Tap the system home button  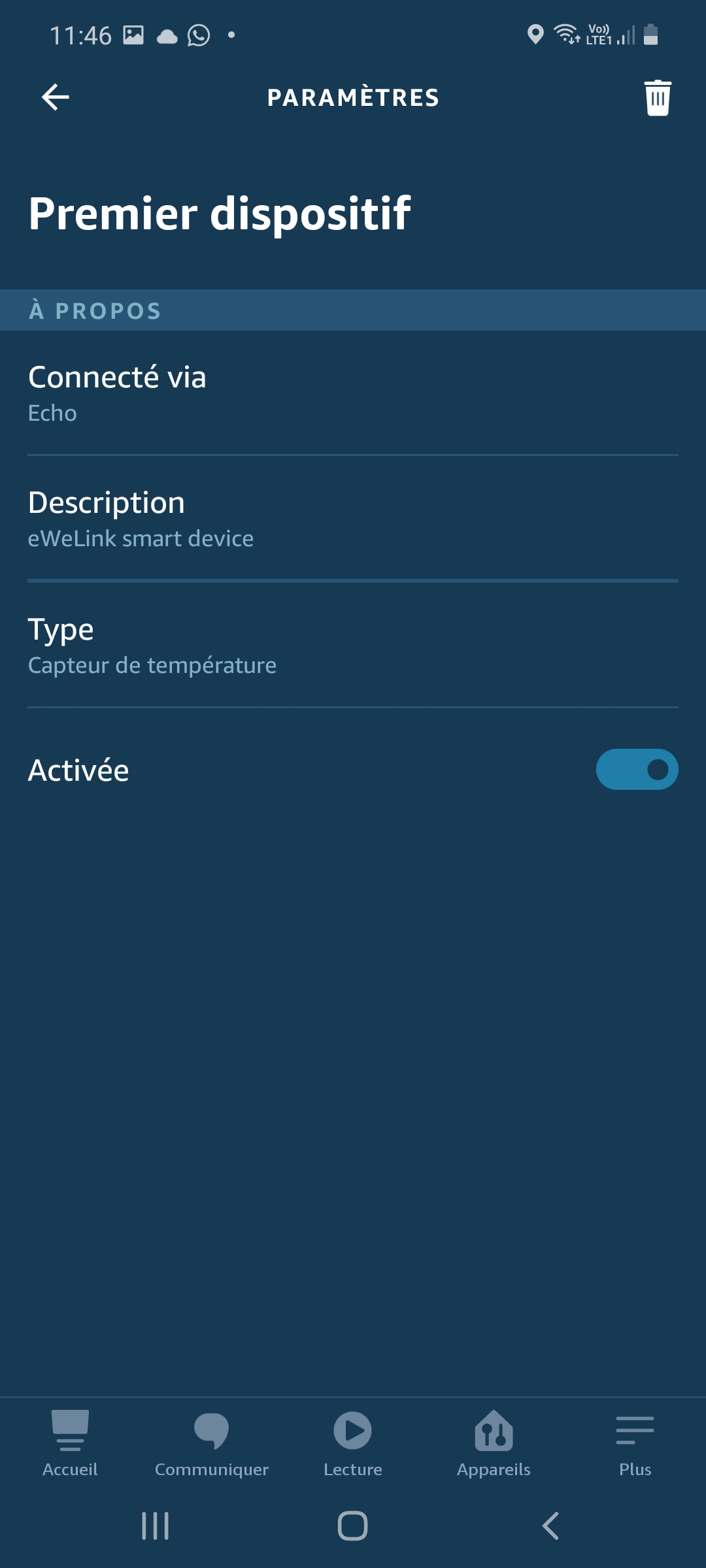point(353,1526)
